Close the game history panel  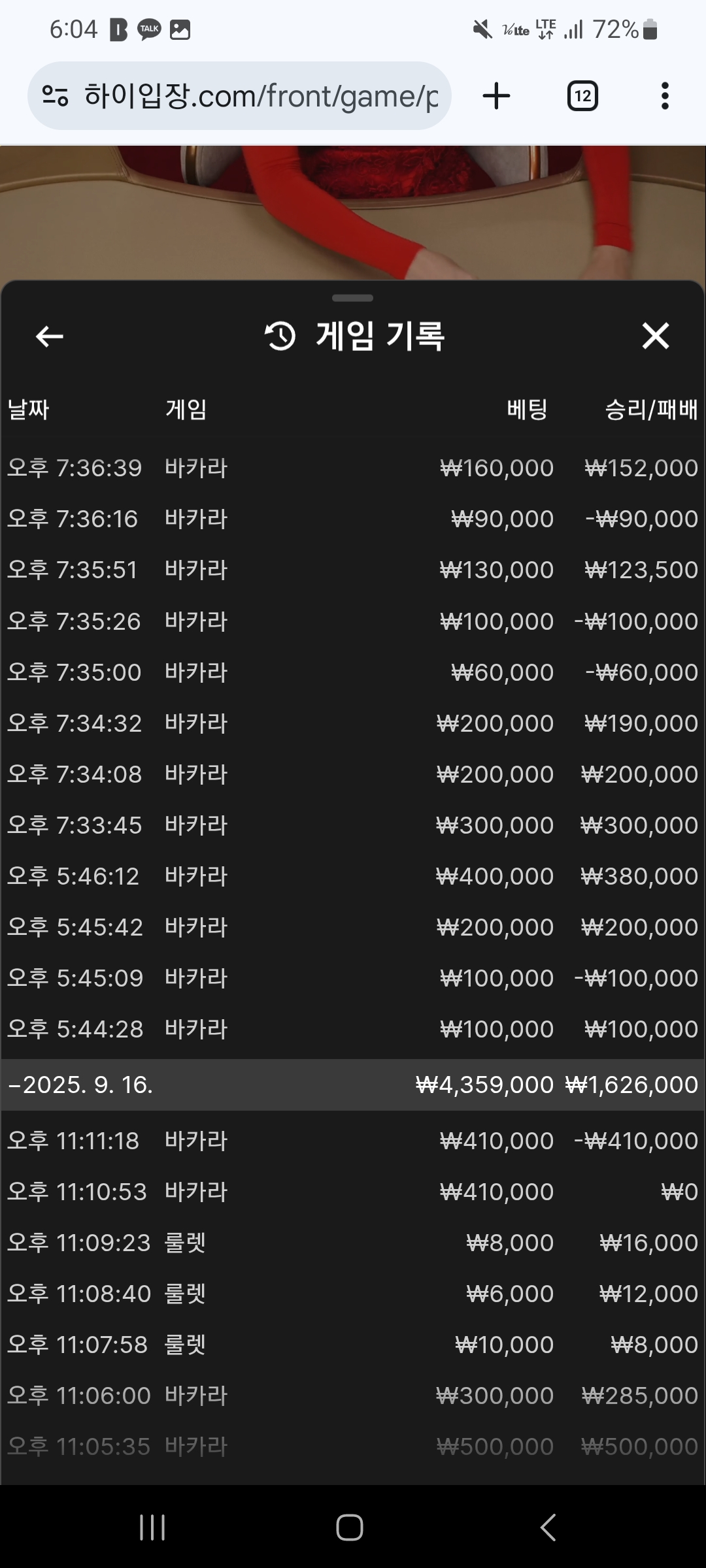pos(656,336)
